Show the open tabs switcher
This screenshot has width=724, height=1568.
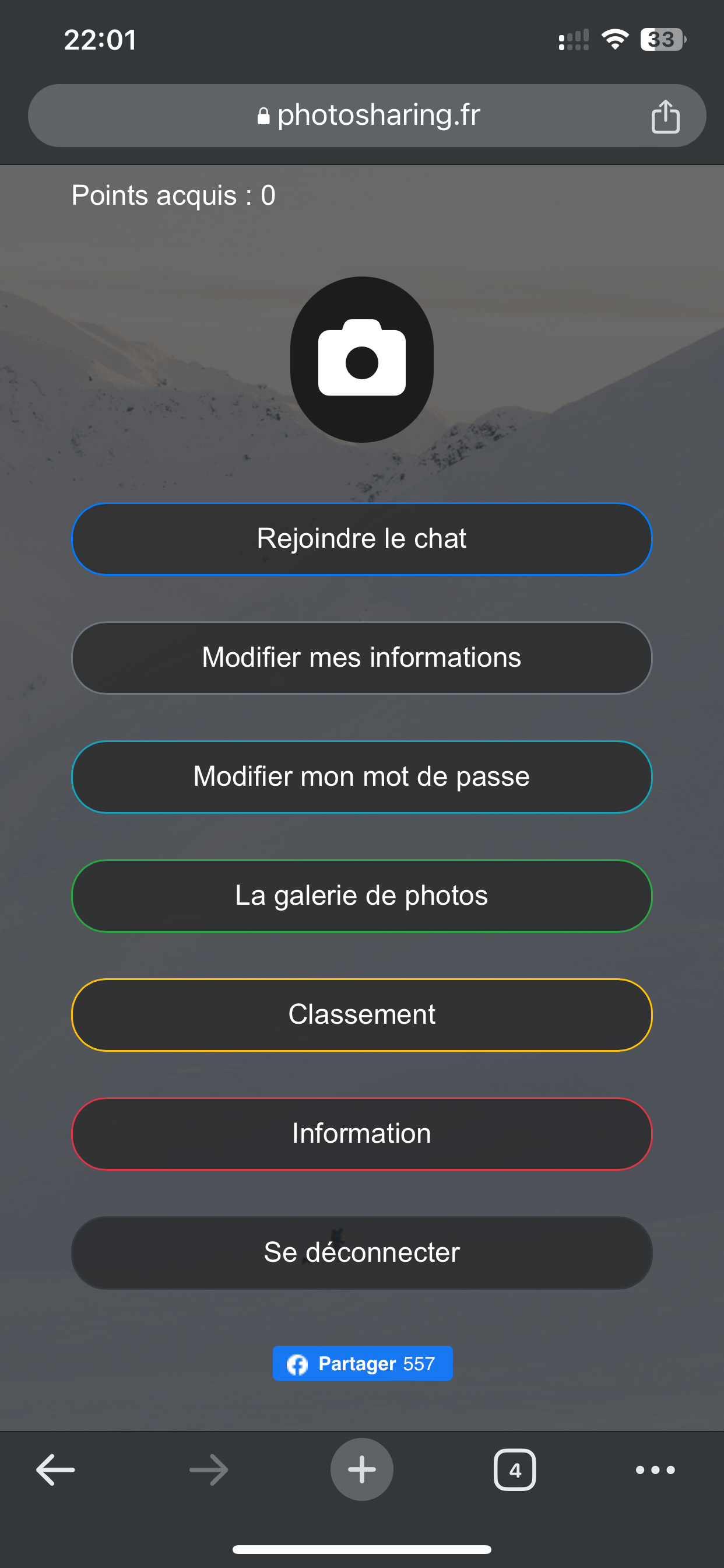click(x=515, y=1470)
